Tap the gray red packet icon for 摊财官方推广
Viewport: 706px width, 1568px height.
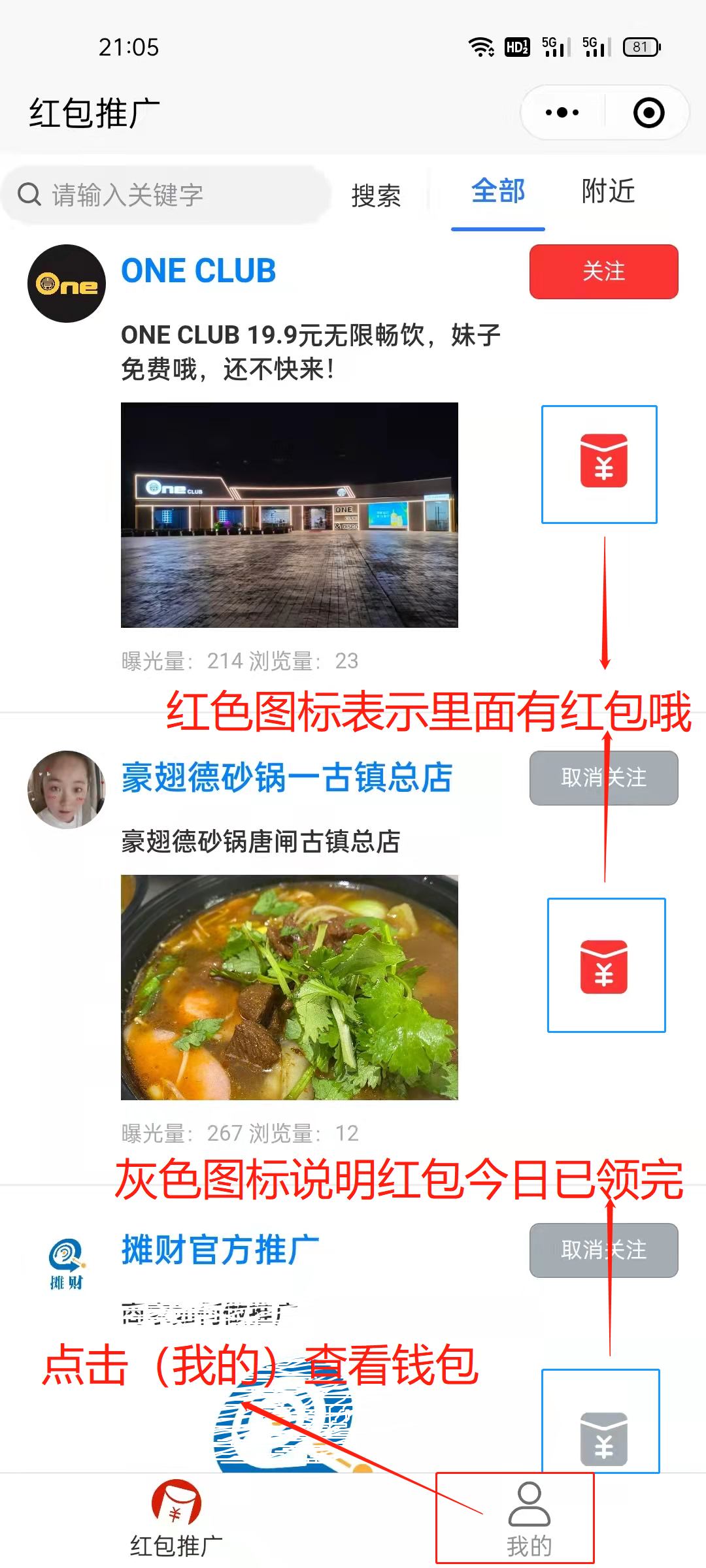pyautogui.click(x=603, y=1439)
